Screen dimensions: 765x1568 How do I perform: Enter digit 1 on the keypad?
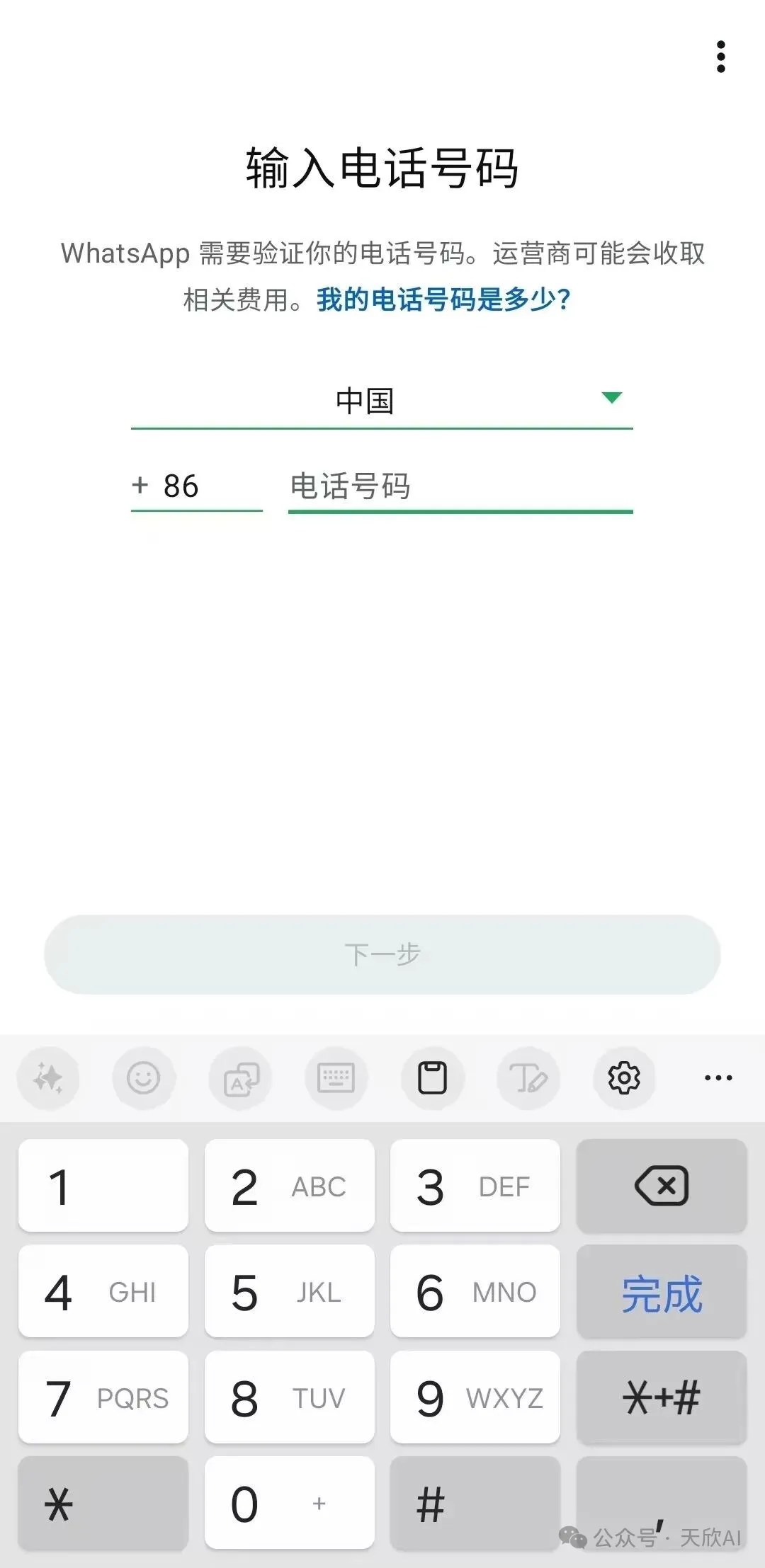point(103,1186)
